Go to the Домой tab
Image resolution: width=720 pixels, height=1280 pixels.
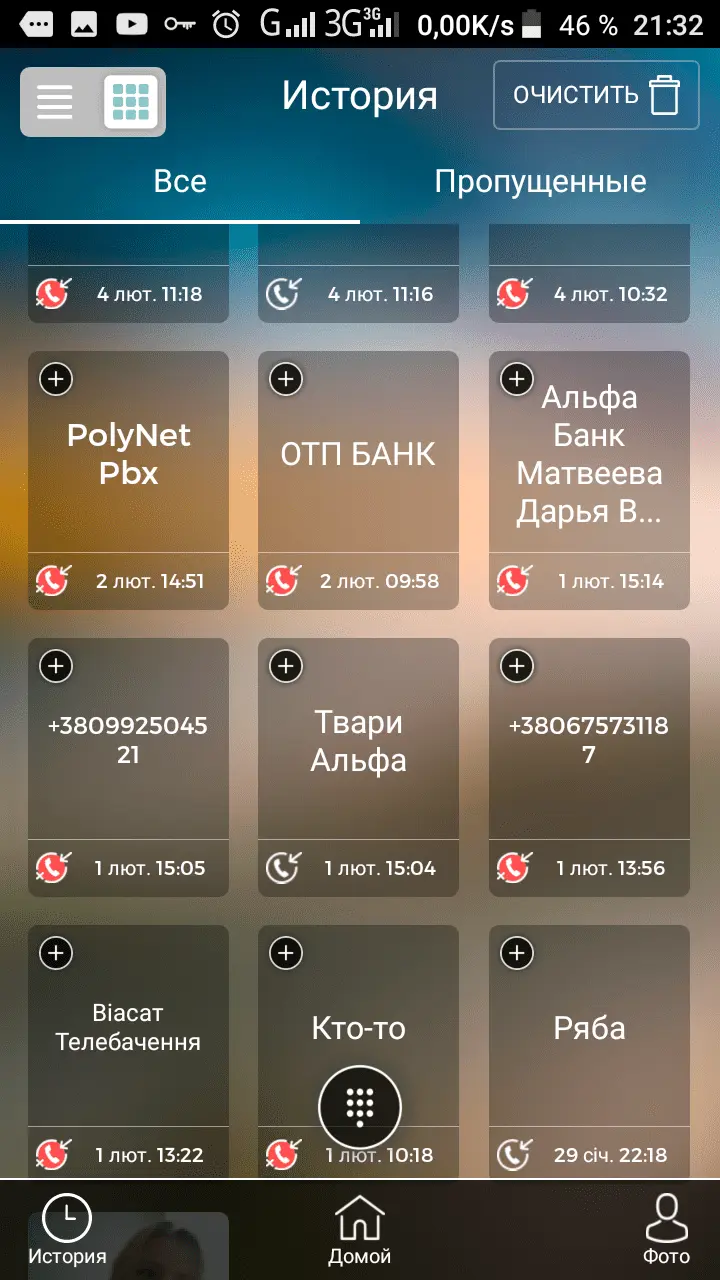point(360,1231)
